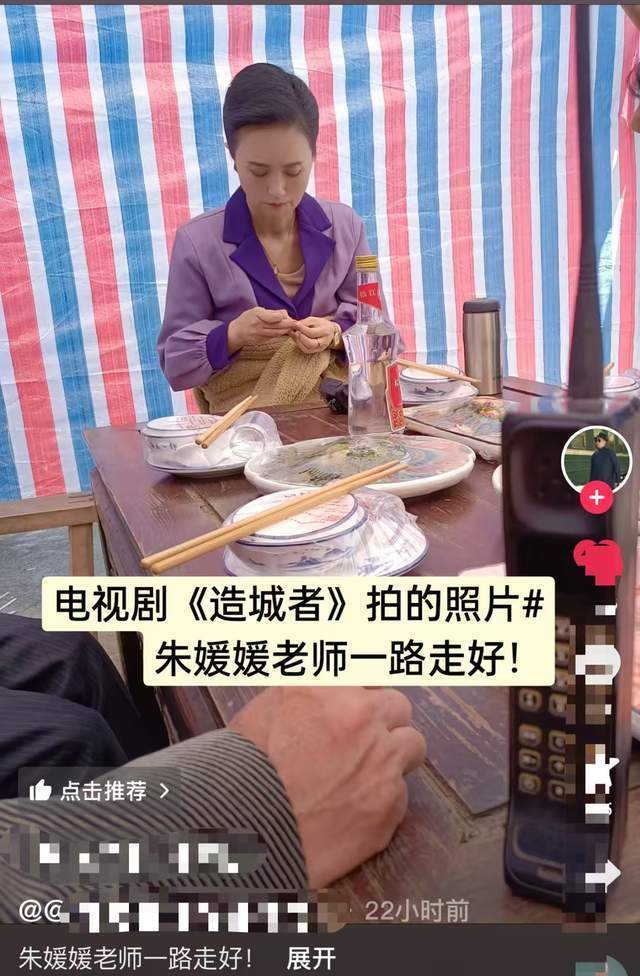Tap 点击推荐 to recommend the video

point(99,790)
